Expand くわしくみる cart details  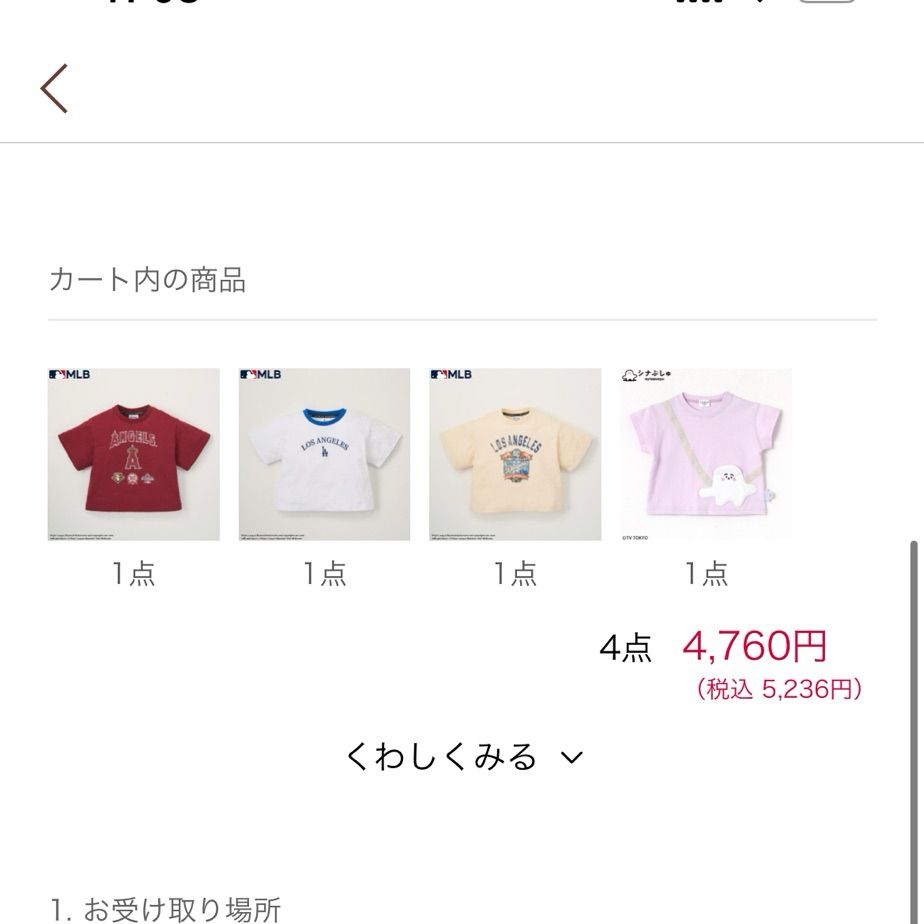pyautogui.click(x=462, y=757)
